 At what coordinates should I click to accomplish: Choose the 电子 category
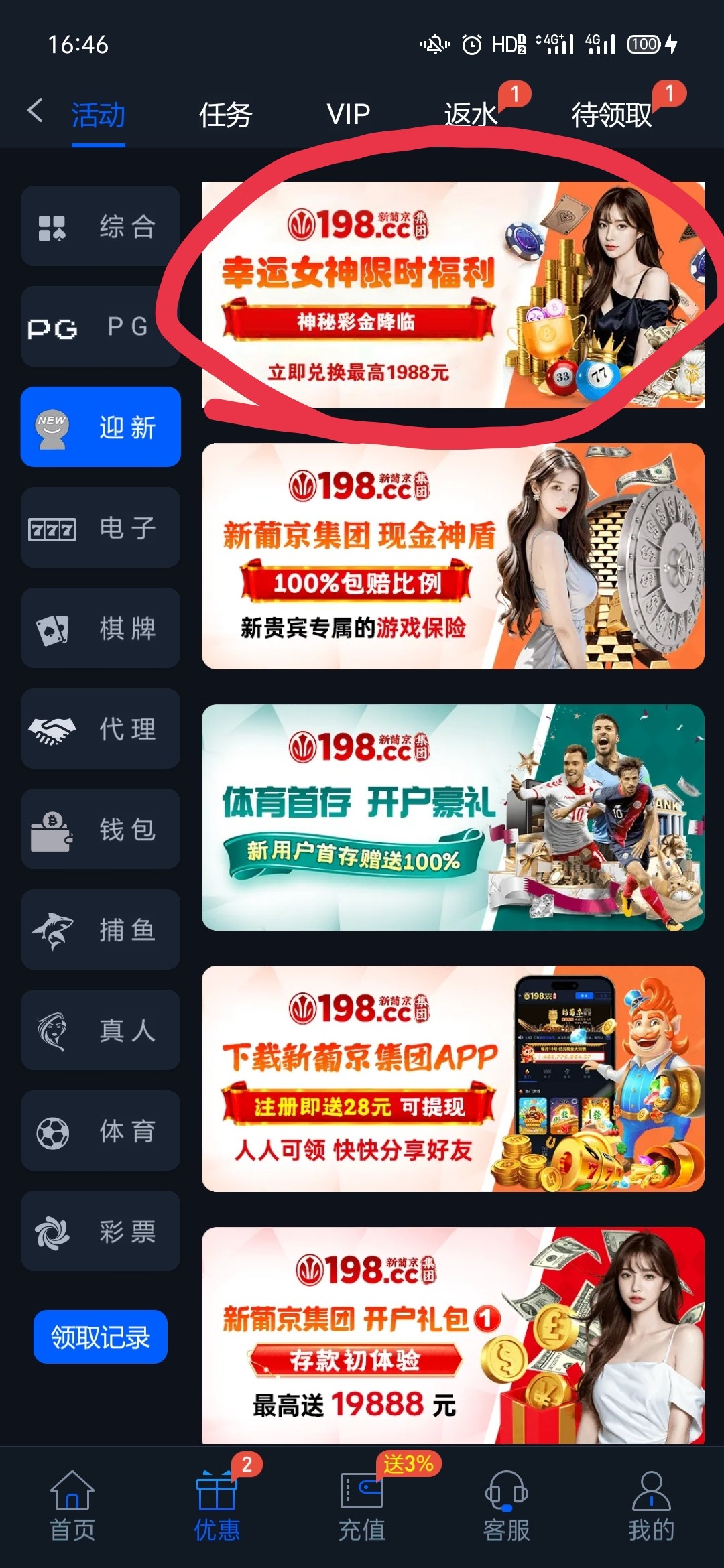(101, 528)
